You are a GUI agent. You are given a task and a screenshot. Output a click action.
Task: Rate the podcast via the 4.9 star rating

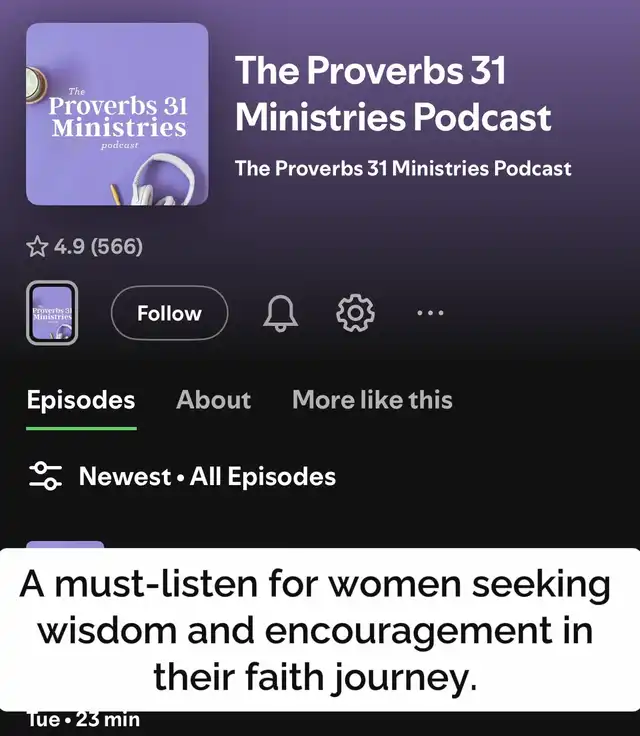pyautogui.click(x=85, y=246)
